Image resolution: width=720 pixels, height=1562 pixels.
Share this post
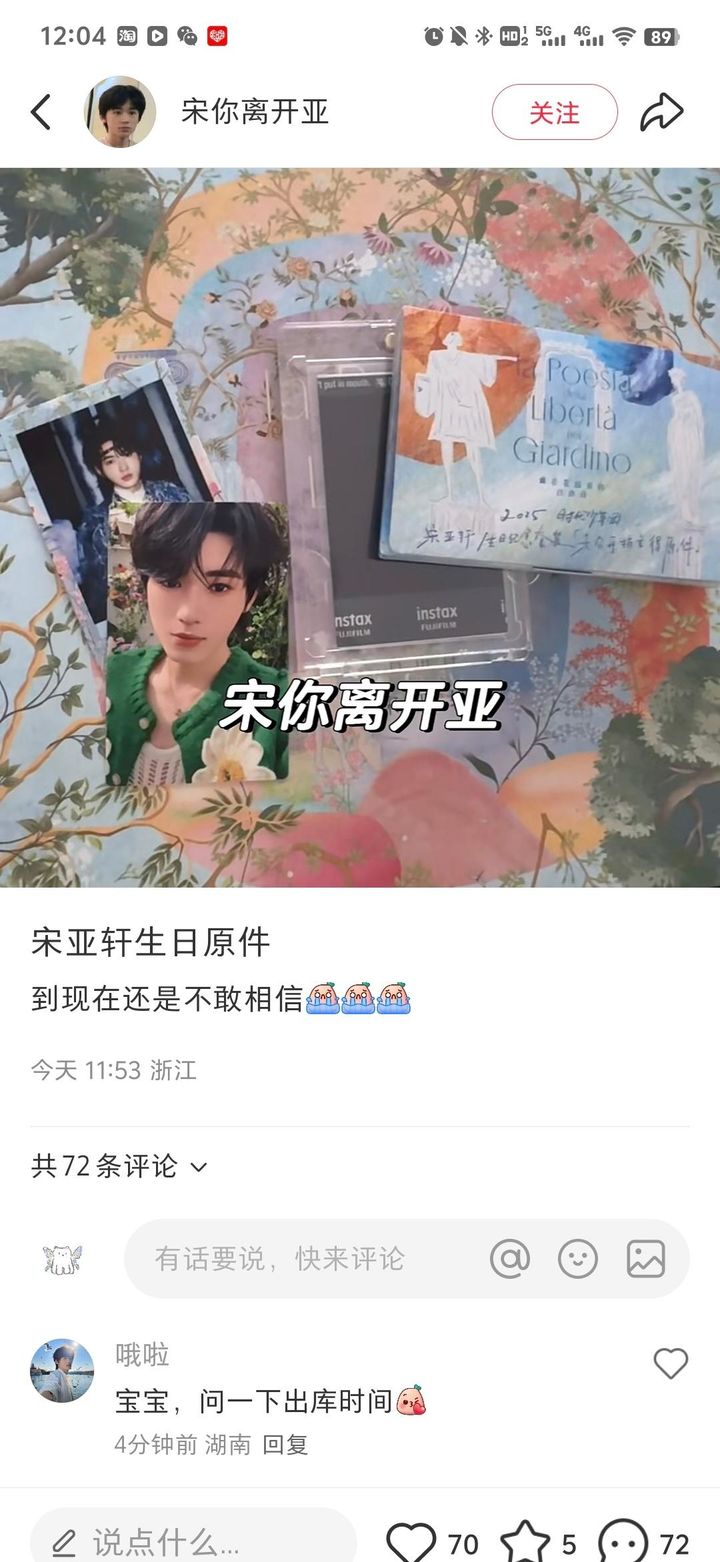pyautogui.click(x=662, y=112)
